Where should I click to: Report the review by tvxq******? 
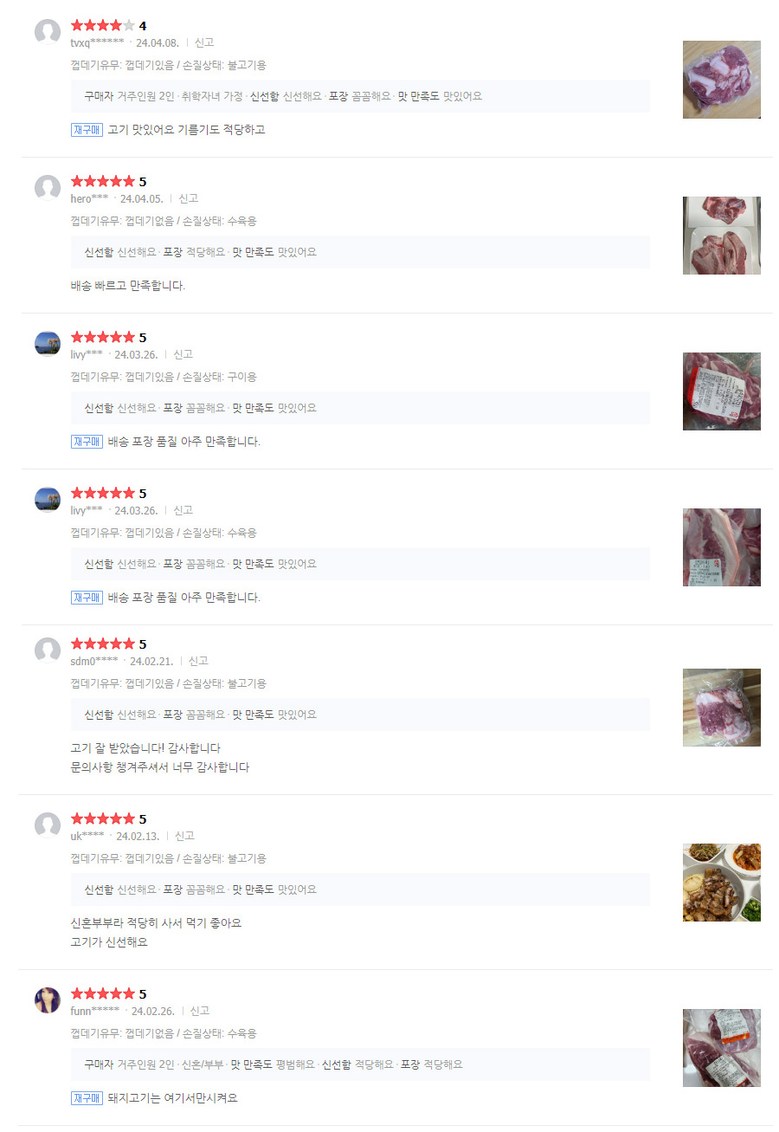point(203,43)
